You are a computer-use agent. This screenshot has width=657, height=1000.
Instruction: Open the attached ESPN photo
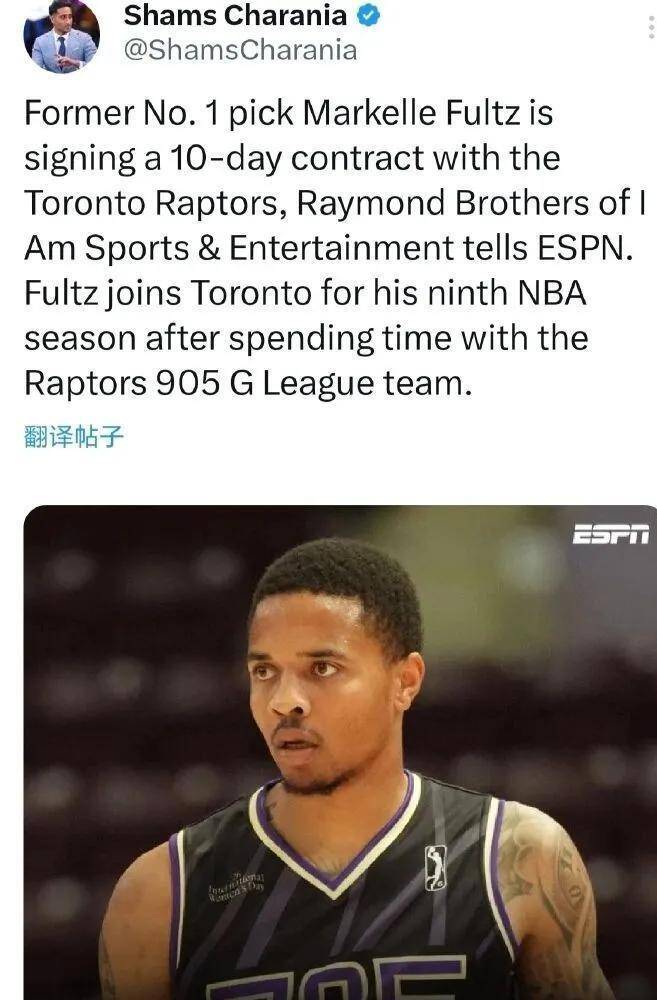tap(340, 750)
